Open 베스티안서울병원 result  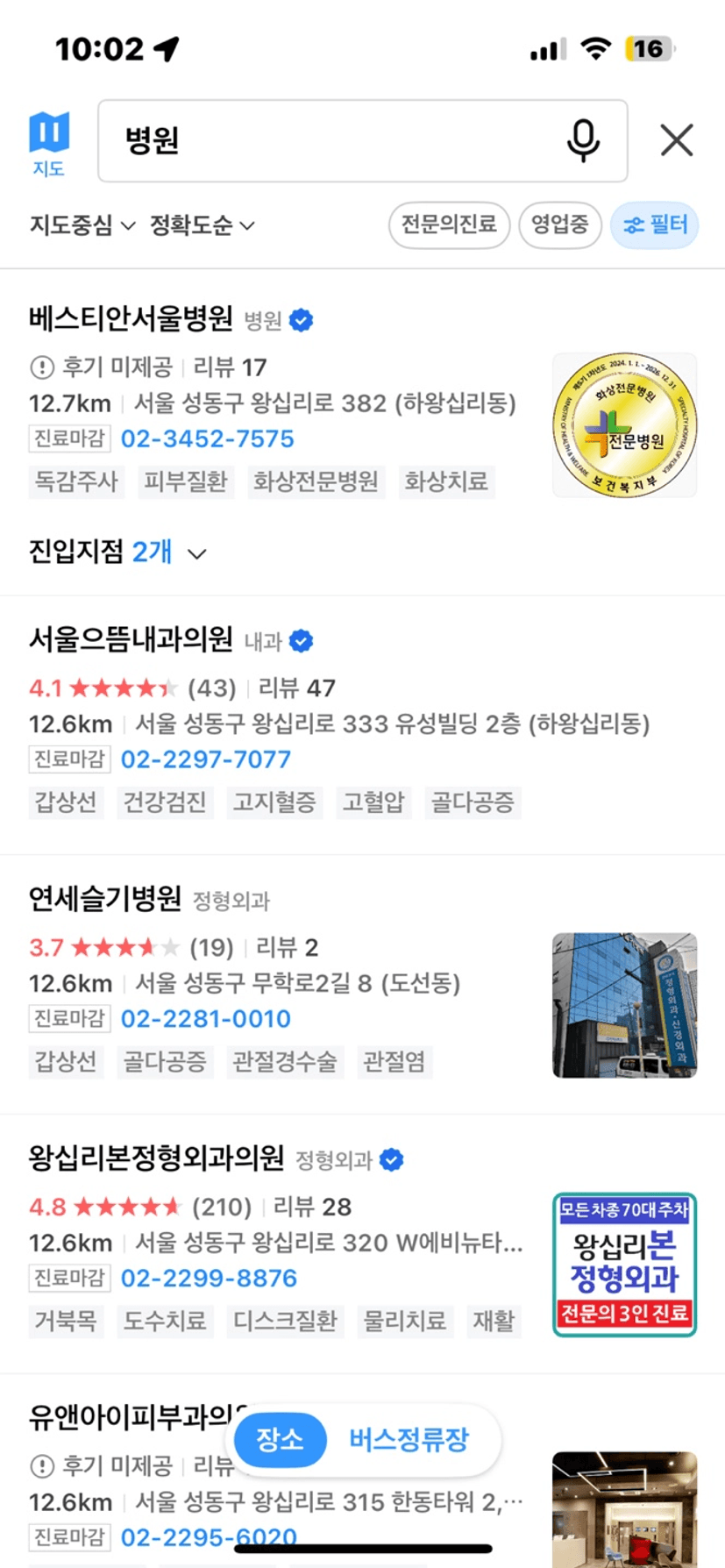point(131,318)
